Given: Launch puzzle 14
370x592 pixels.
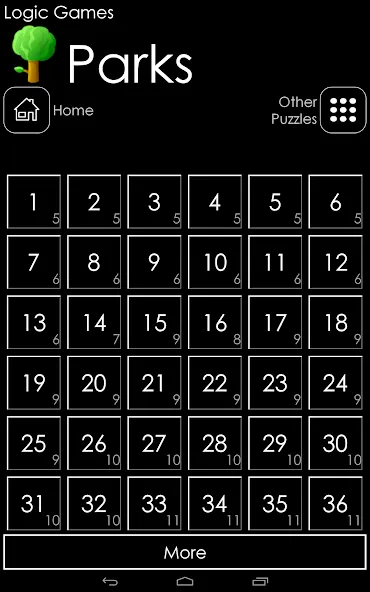Looking at the screenshot, I should [x=94, y=322].
